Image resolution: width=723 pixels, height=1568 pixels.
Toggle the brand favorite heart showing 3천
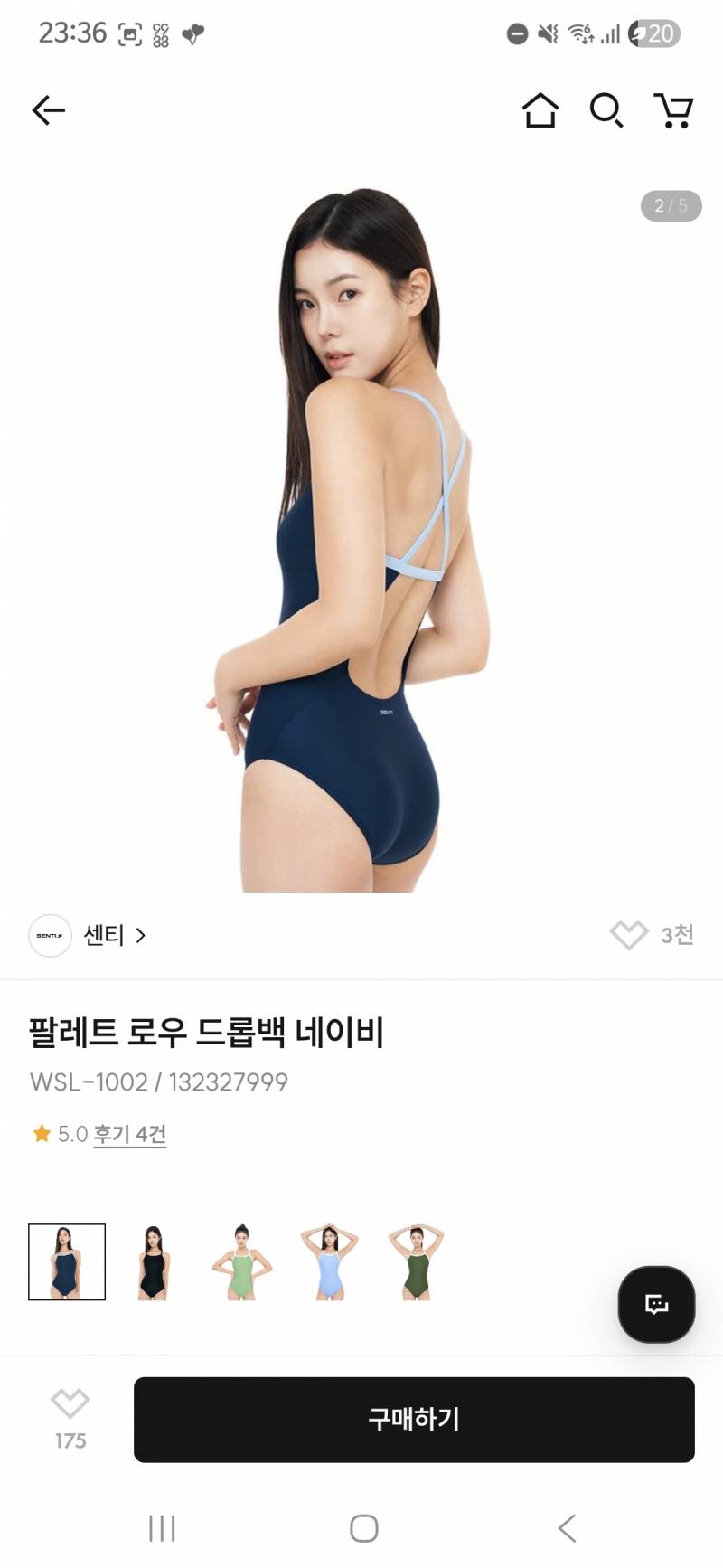tap(630, 934)
